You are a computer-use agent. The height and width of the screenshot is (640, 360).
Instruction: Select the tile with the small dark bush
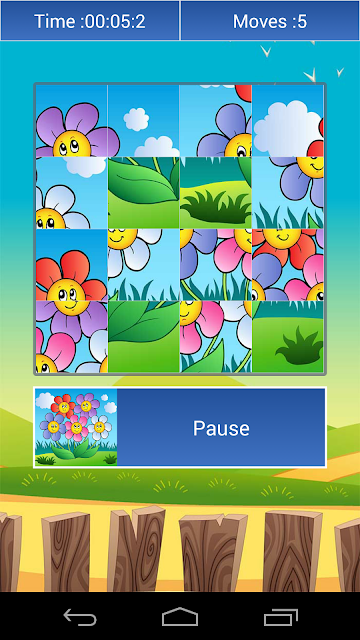point(288,337)
